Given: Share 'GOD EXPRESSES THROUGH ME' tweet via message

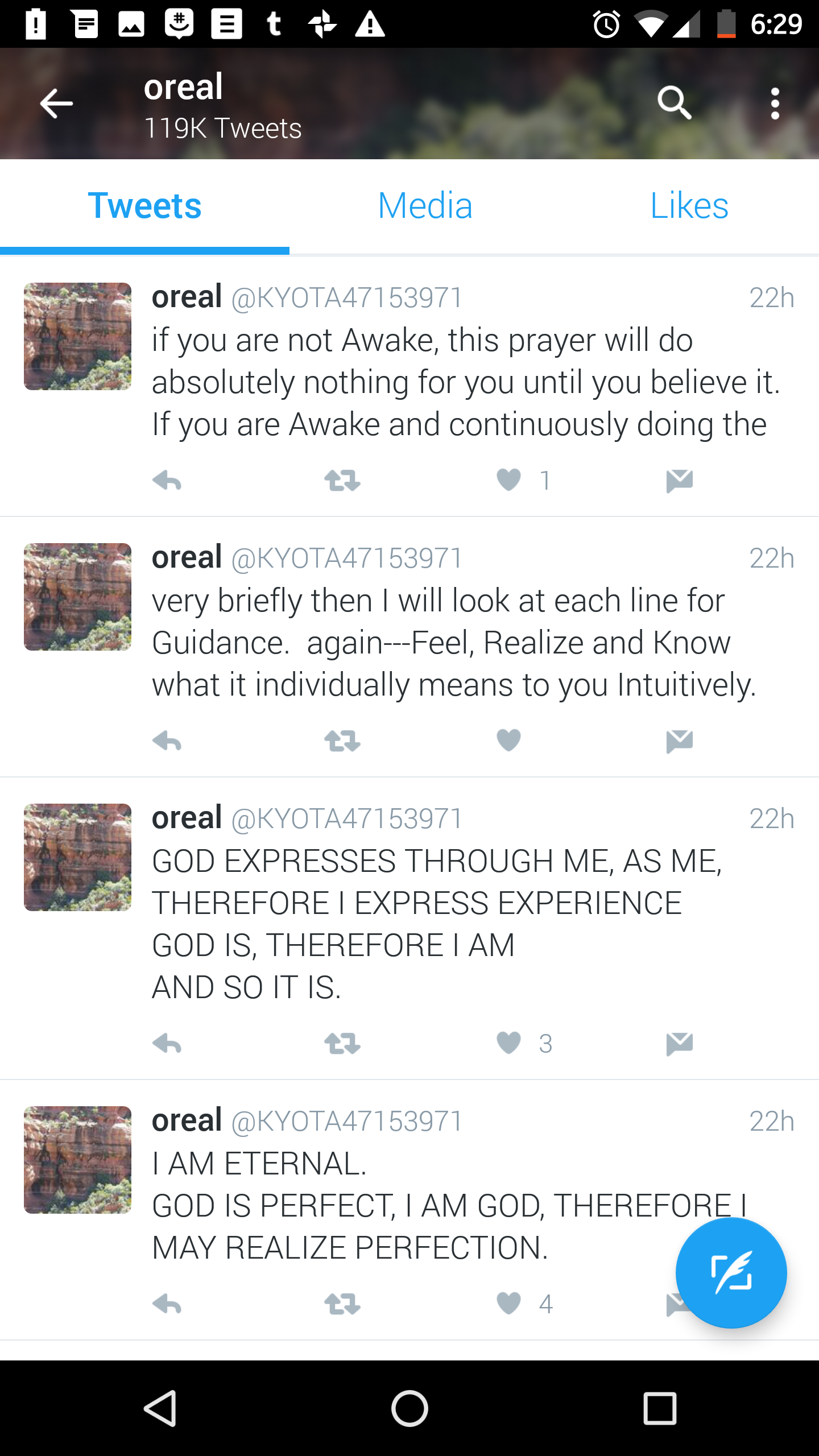Looking at the screenshot, I should click(679, 1044).
